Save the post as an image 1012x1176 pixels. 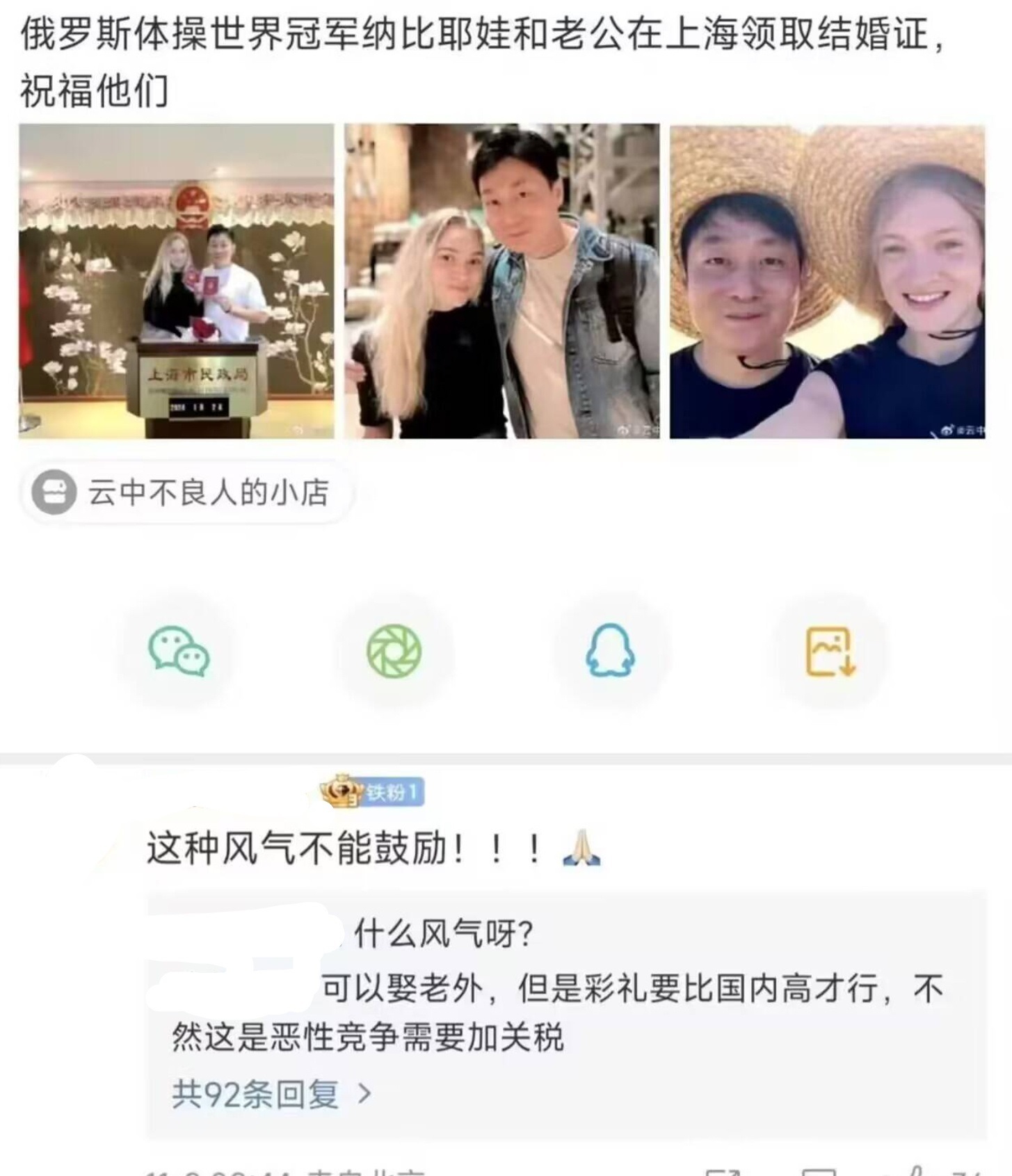pyautogui.click(x=830, y=651)
